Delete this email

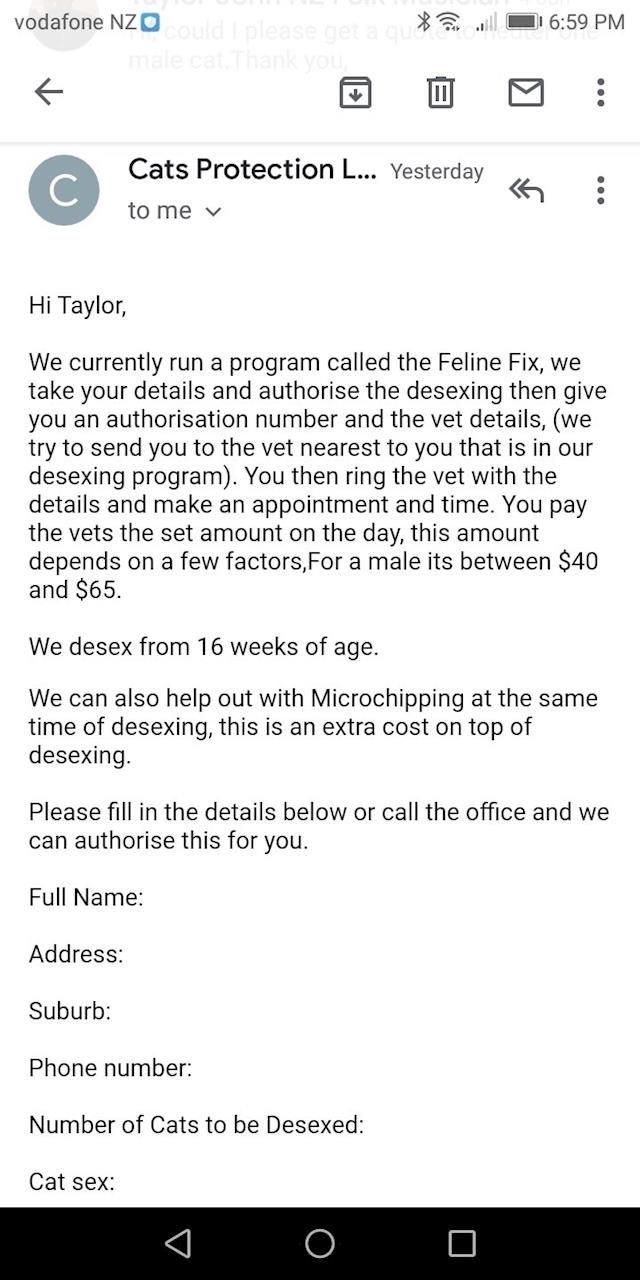pos(441,92)
